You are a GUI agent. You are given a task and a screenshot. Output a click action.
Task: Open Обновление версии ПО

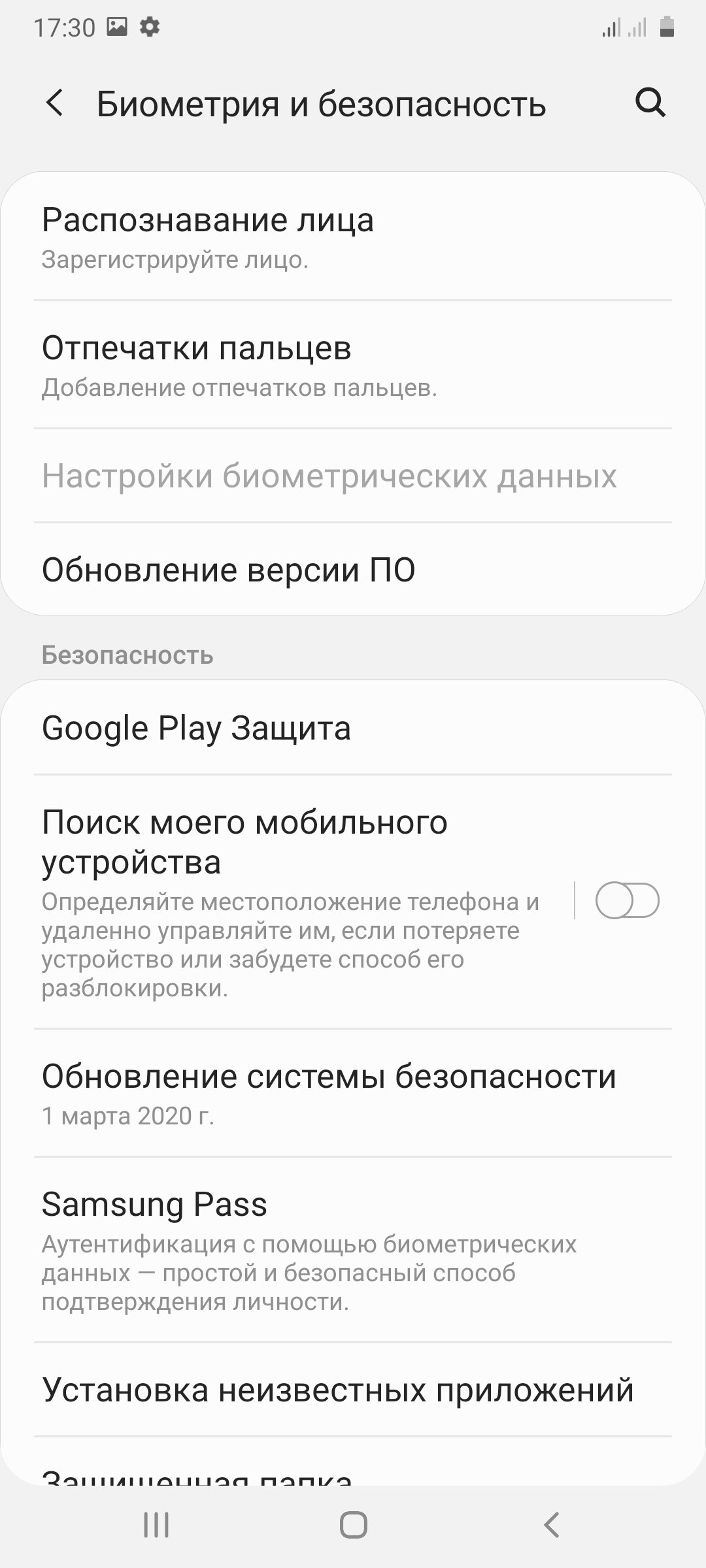tap(353, 570)
